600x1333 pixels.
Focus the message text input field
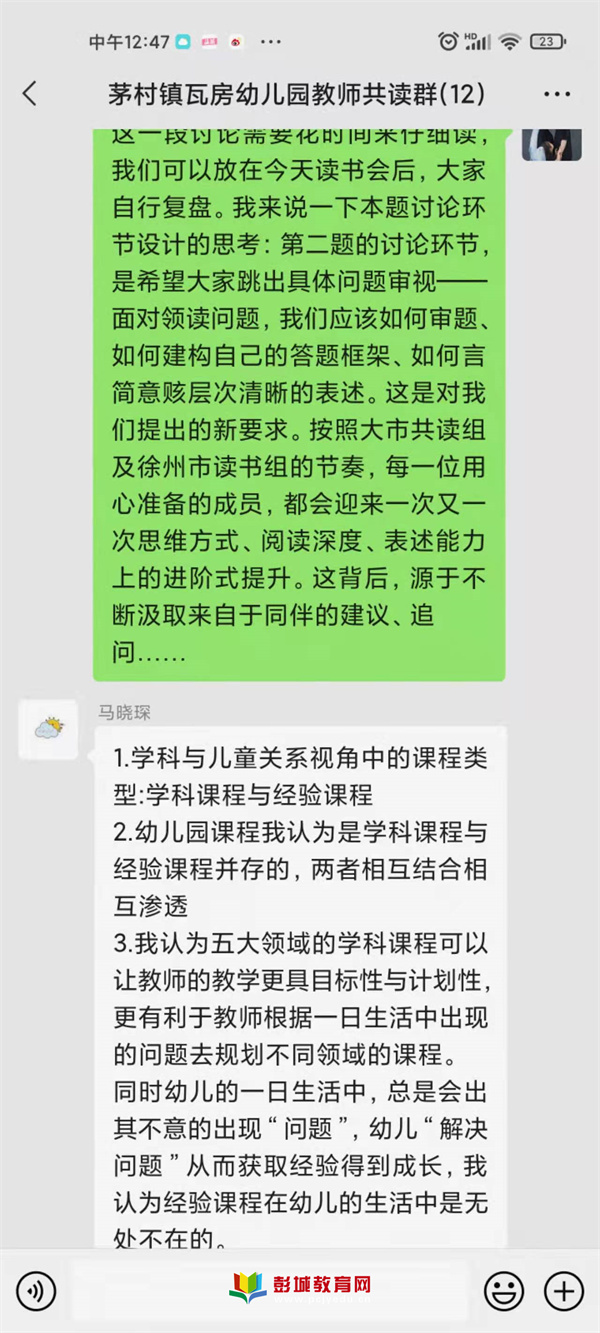pos(270,1290)
